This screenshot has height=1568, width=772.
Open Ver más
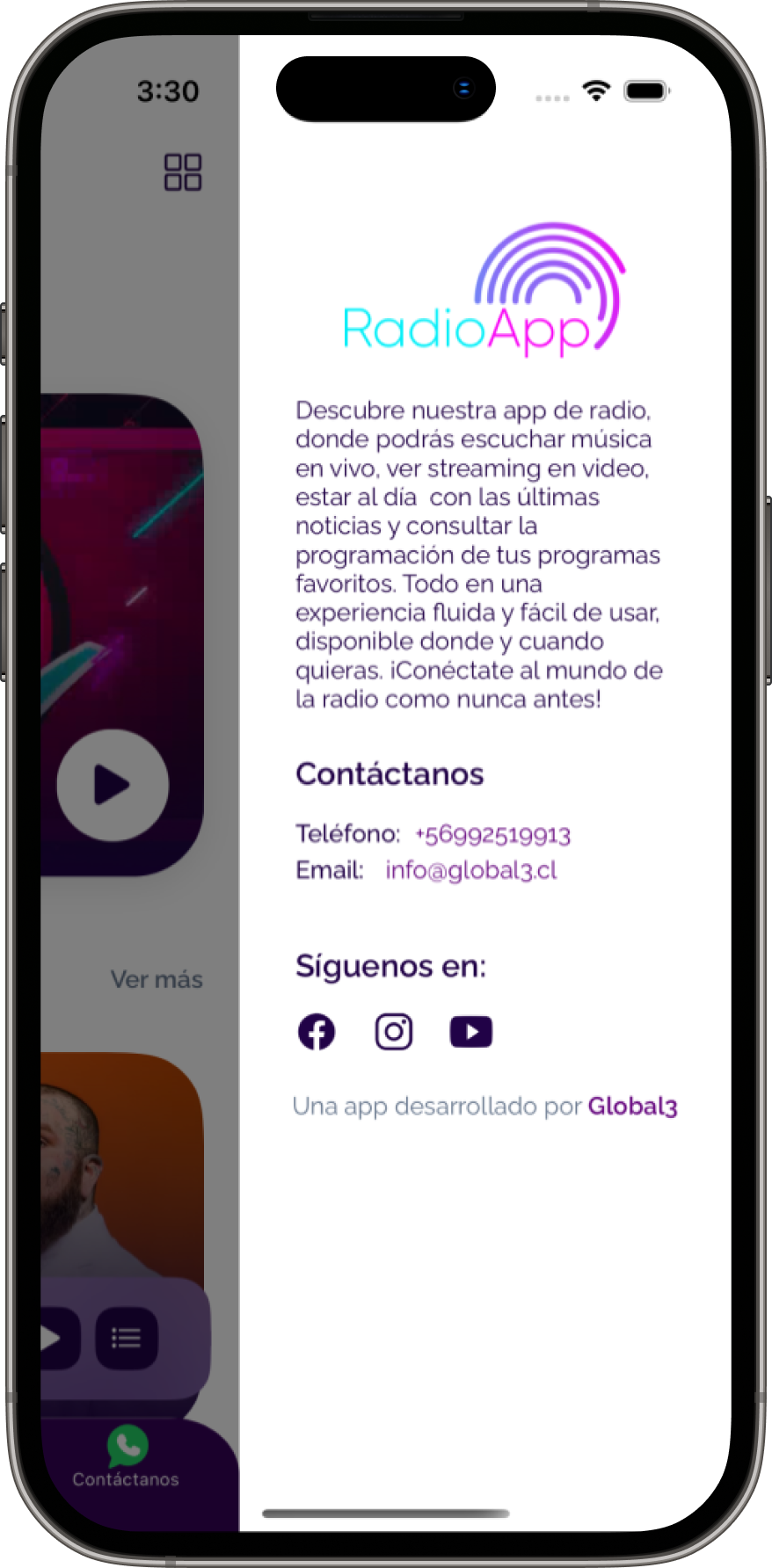pos(157,979)
